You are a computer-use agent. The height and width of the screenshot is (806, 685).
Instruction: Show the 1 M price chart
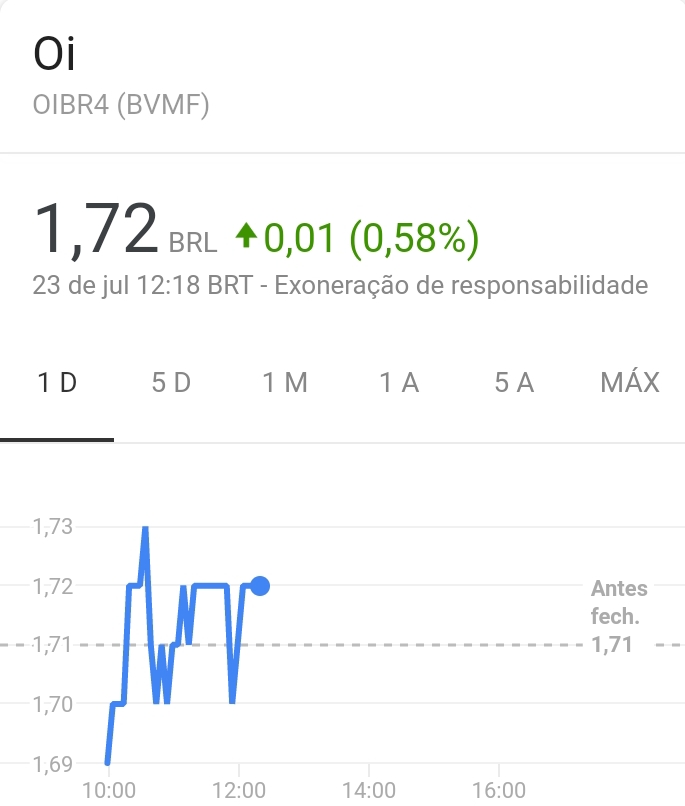[285, 383]
